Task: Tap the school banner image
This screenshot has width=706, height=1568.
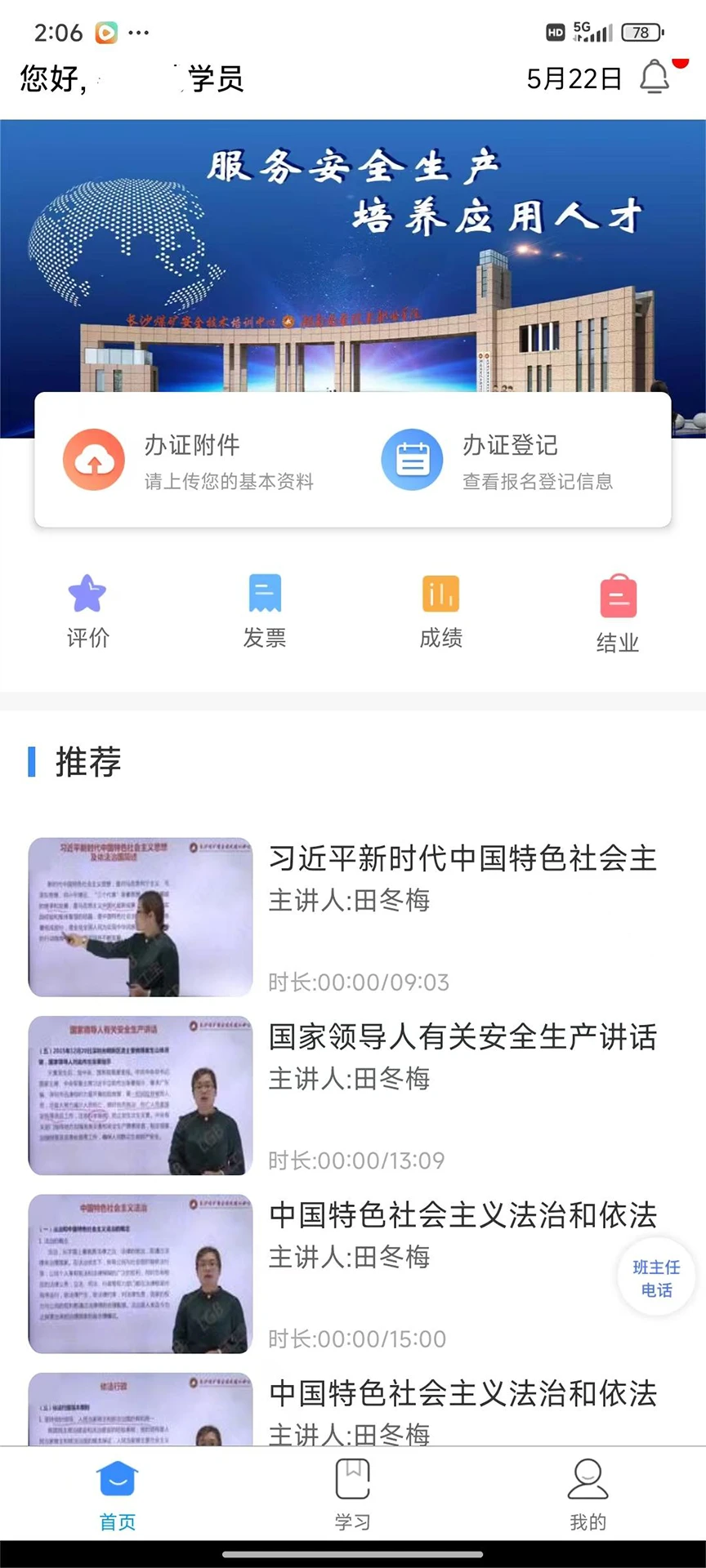Action: 353,245
